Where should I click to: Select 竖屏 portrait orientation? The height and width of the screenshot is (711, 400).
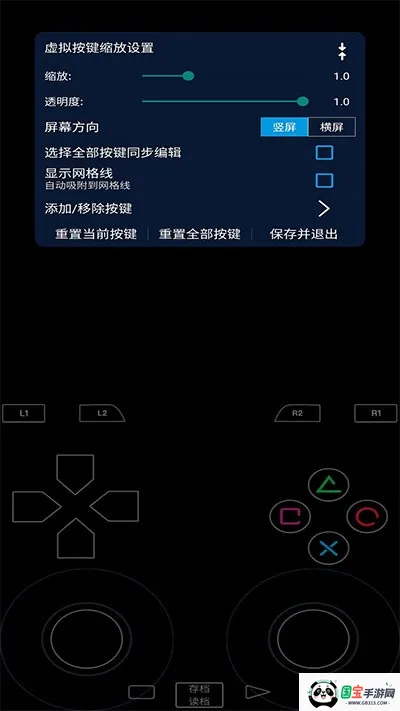(284, 127)
